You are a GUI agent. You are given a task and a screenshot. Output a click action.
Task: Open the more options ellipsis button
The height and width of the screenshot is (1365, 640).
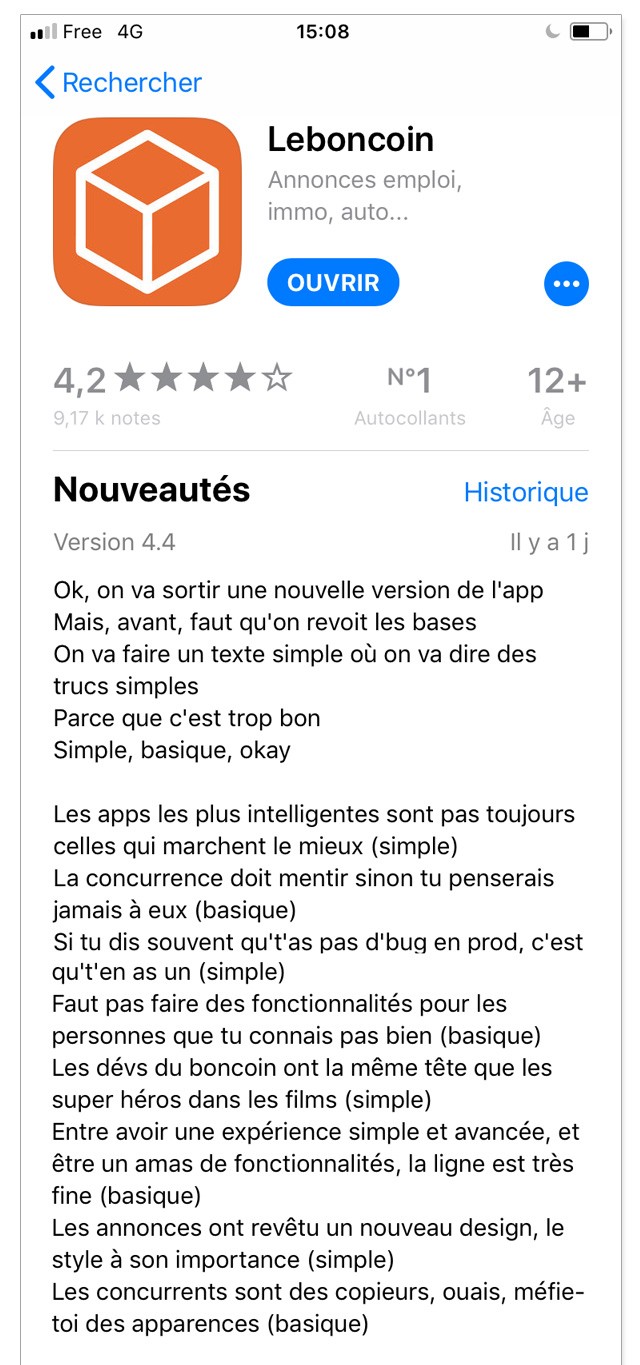point(566,284)
